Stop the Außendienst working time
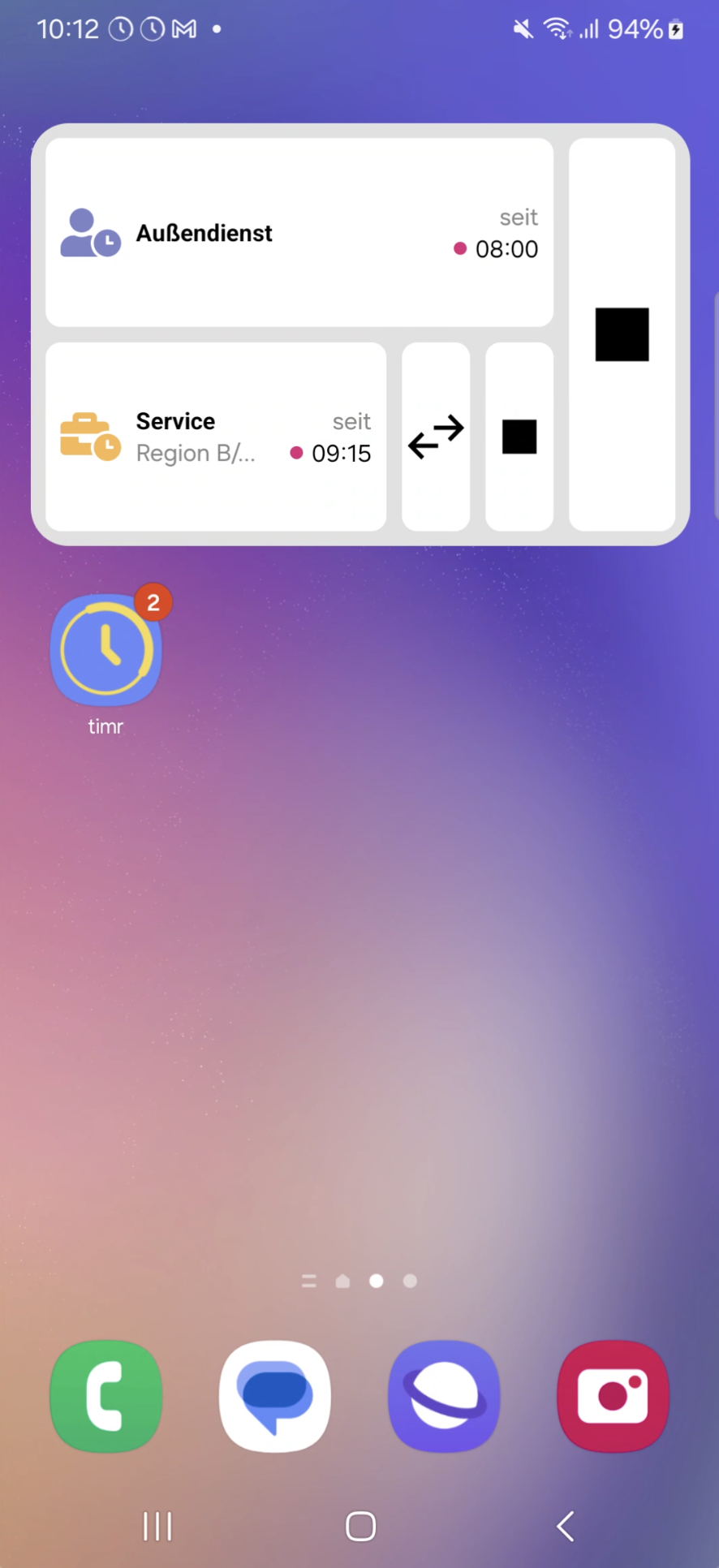This screenshot has height=1568, width=719. (622, 334)
